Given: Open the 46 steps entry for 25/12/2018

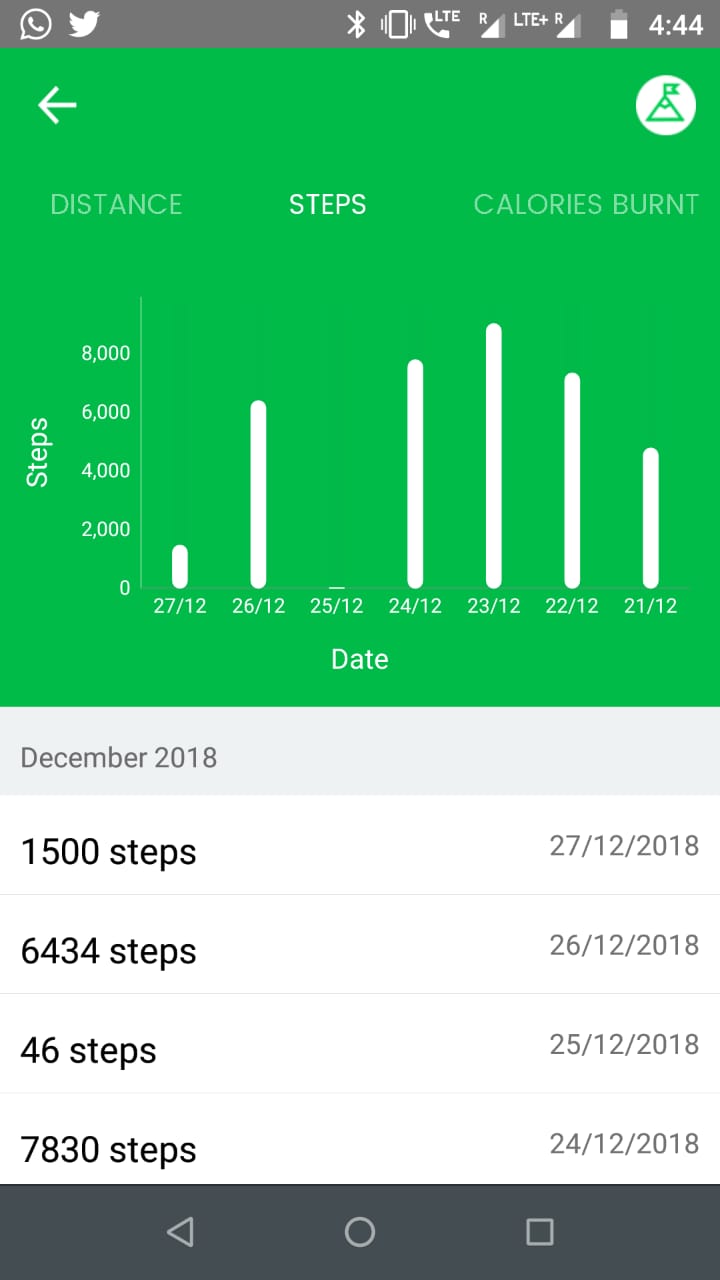Looking at the screenshot, I should click(360, 1046).
